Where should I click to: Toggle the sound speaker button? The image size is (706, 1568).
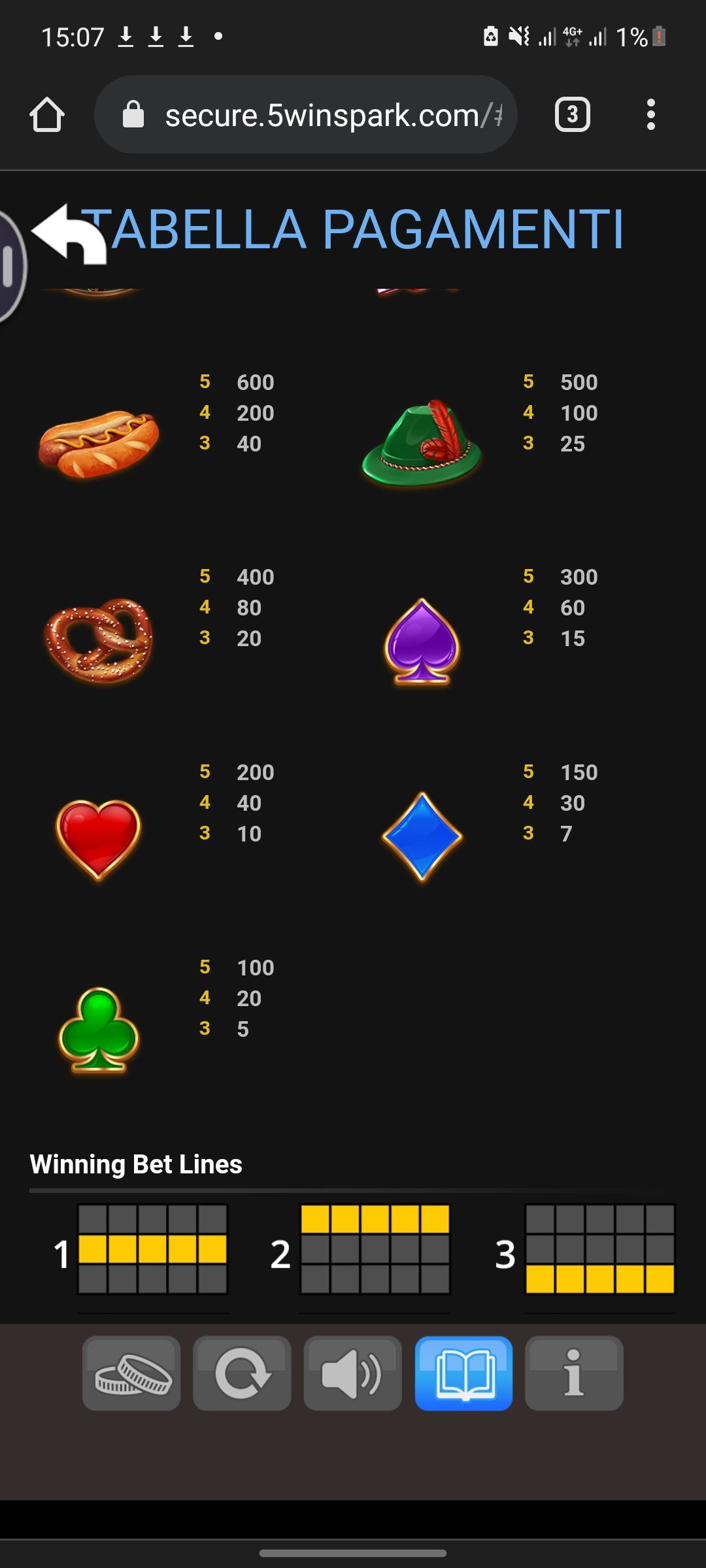point(352,1374)
